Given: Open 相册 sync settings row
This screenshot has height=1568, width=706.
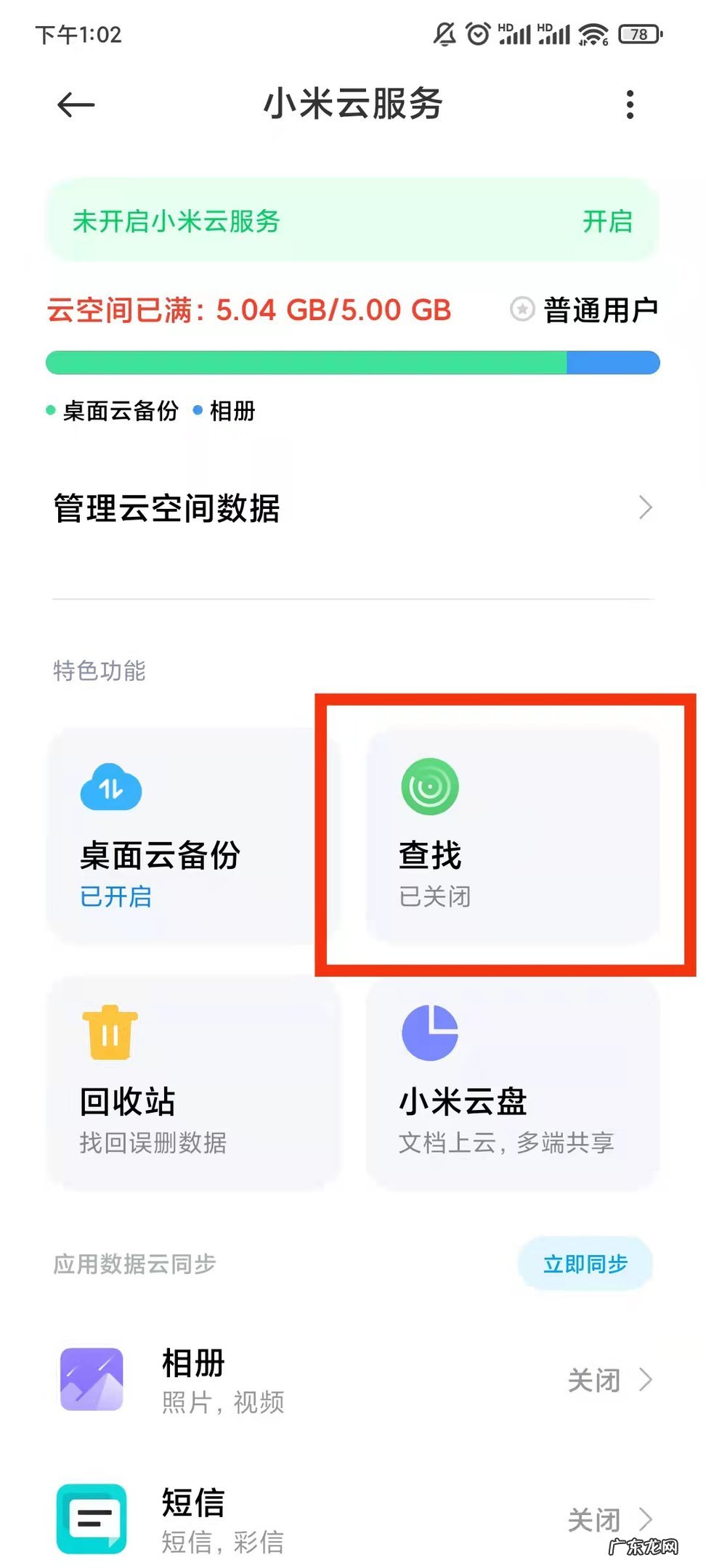Looking at the screenshot, I should click(353, 1379).
